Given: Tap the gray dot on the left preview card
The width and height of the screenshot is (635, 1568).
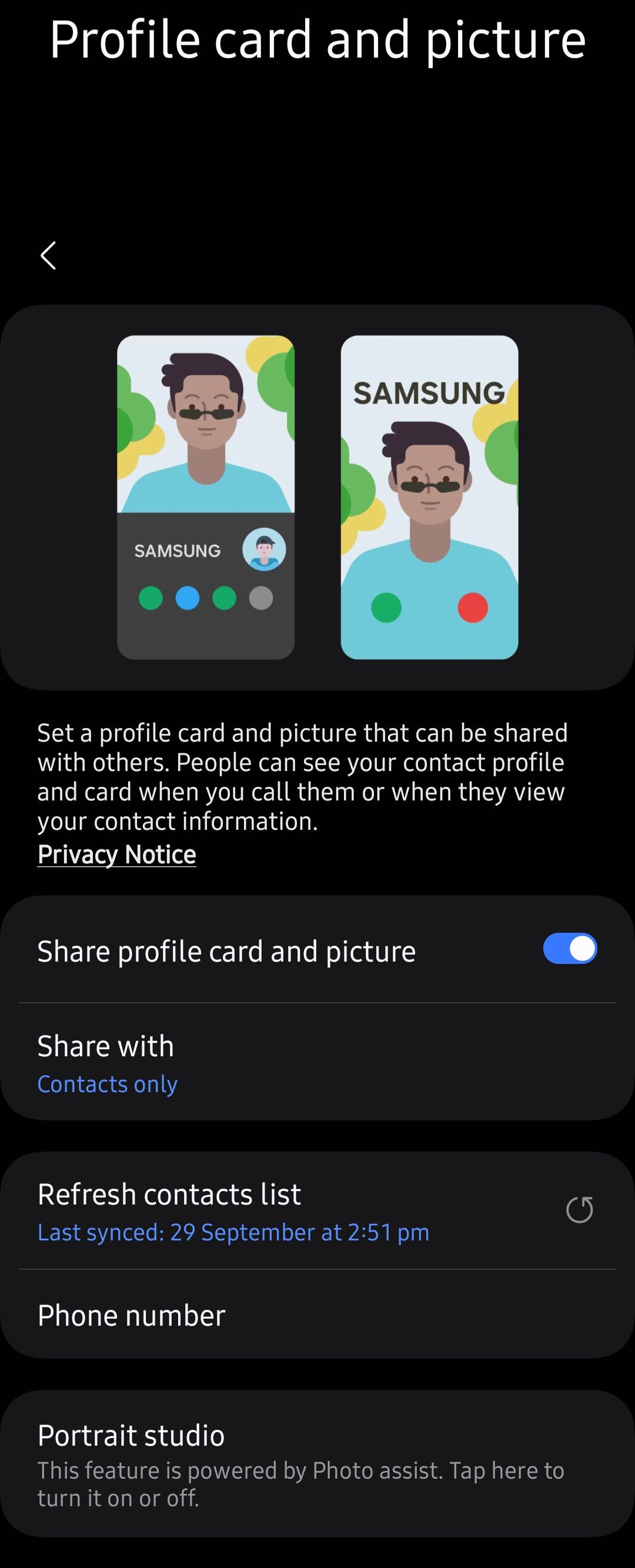Looking at the screenshot, I should (x=260, y=598).
